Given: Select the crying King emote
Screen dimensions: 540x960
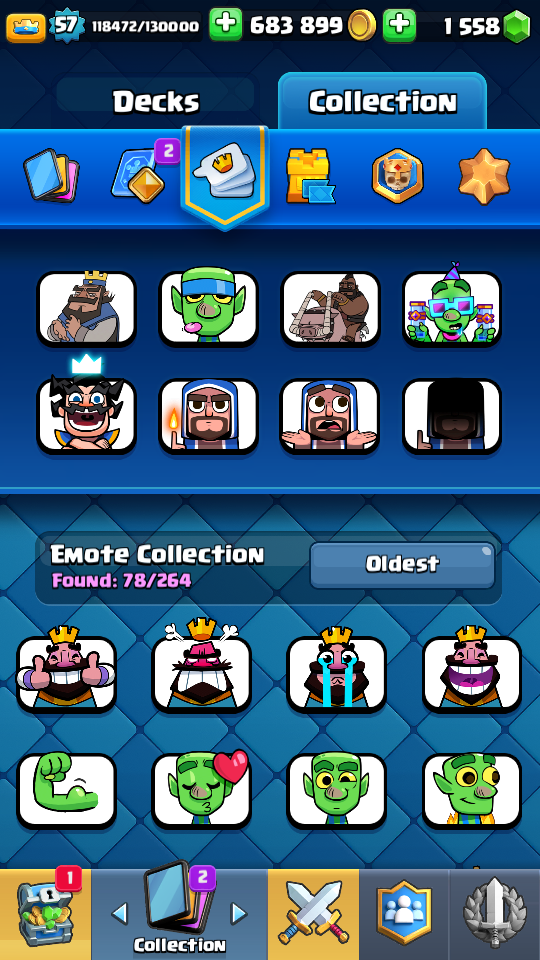Looking at the screenshot, I should pos(337,670).
